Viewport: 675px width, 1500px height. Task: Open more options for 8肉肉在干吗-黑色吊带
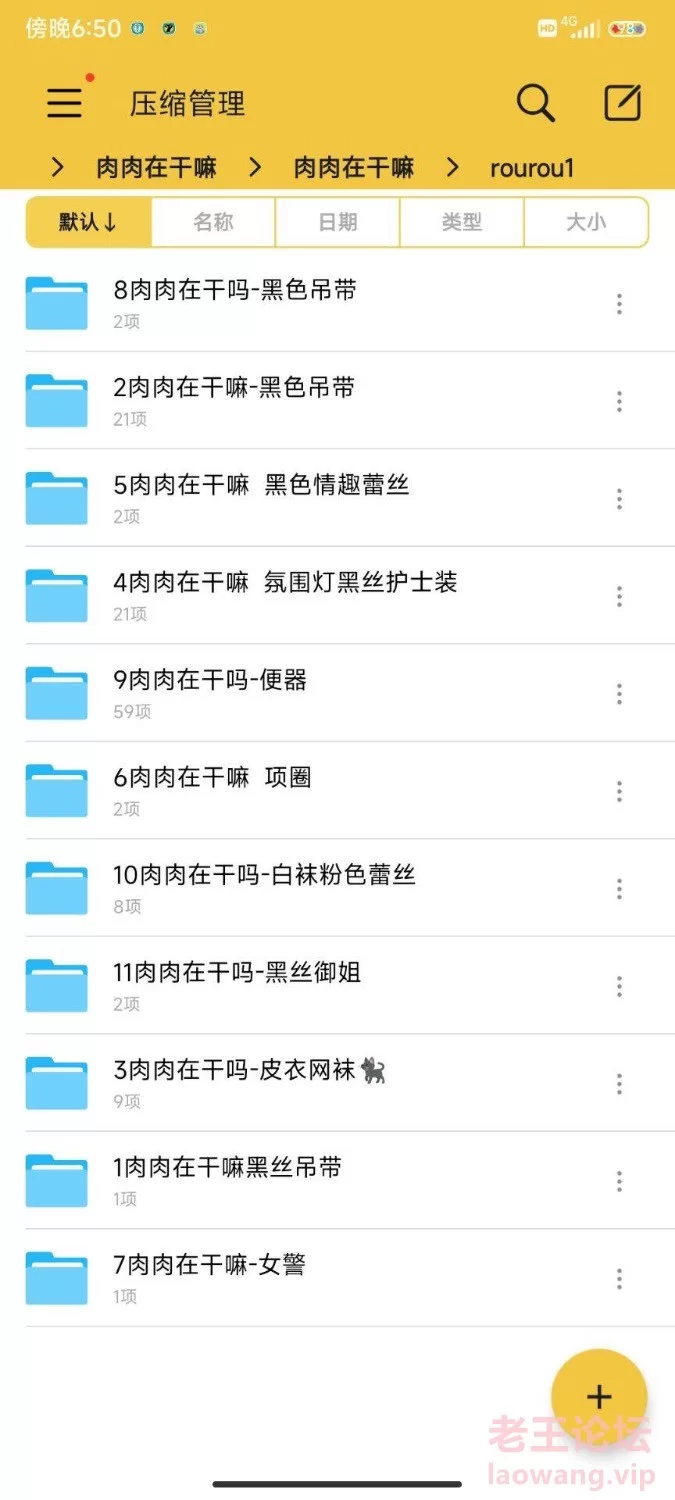tap(619, 304)
